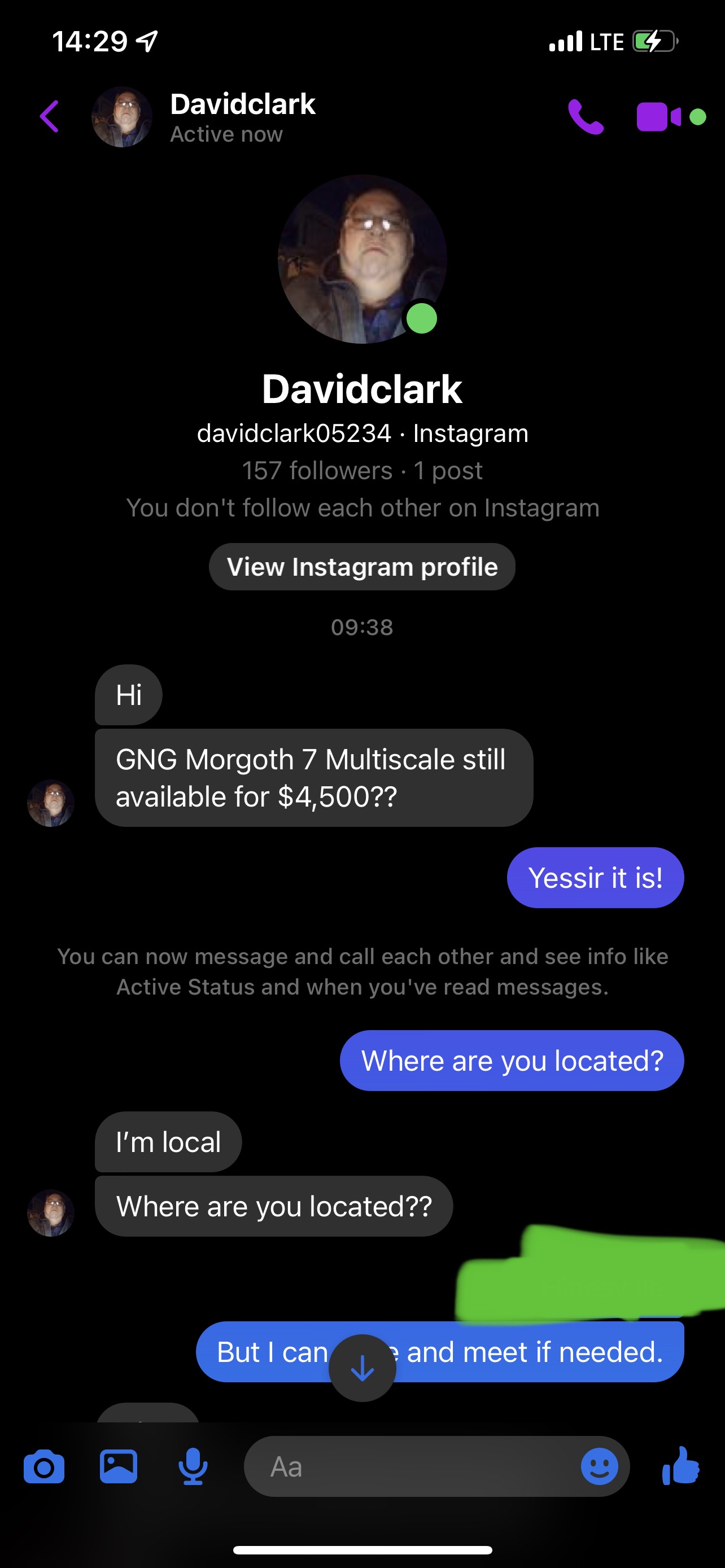725x1568 pixels.
Task: Go back from the Davidclark chat
Action: (x=50, y=116)
